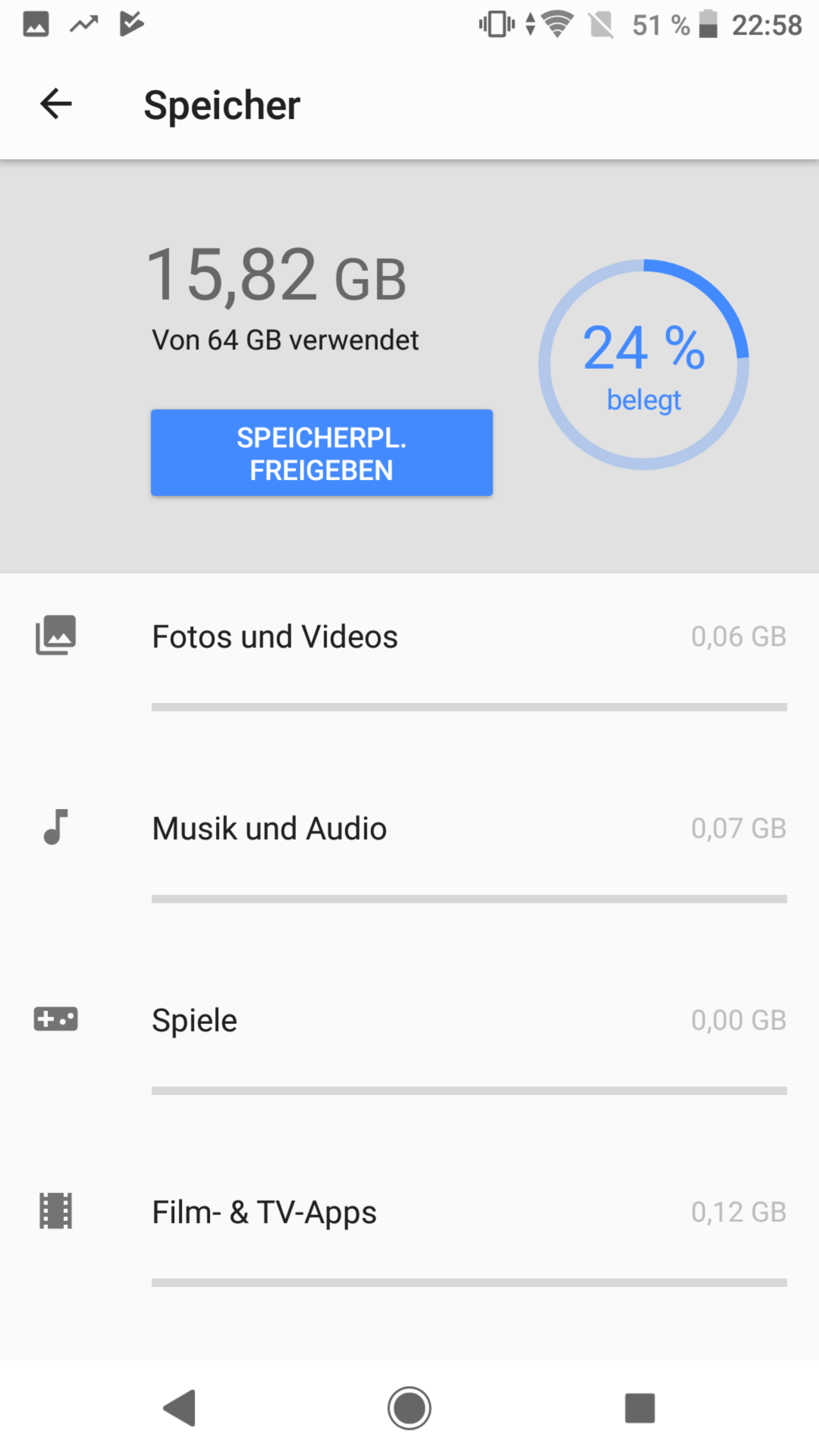Tap the system home button
The width and height of the screenshot is (819, 1456).
(409, 1407)
